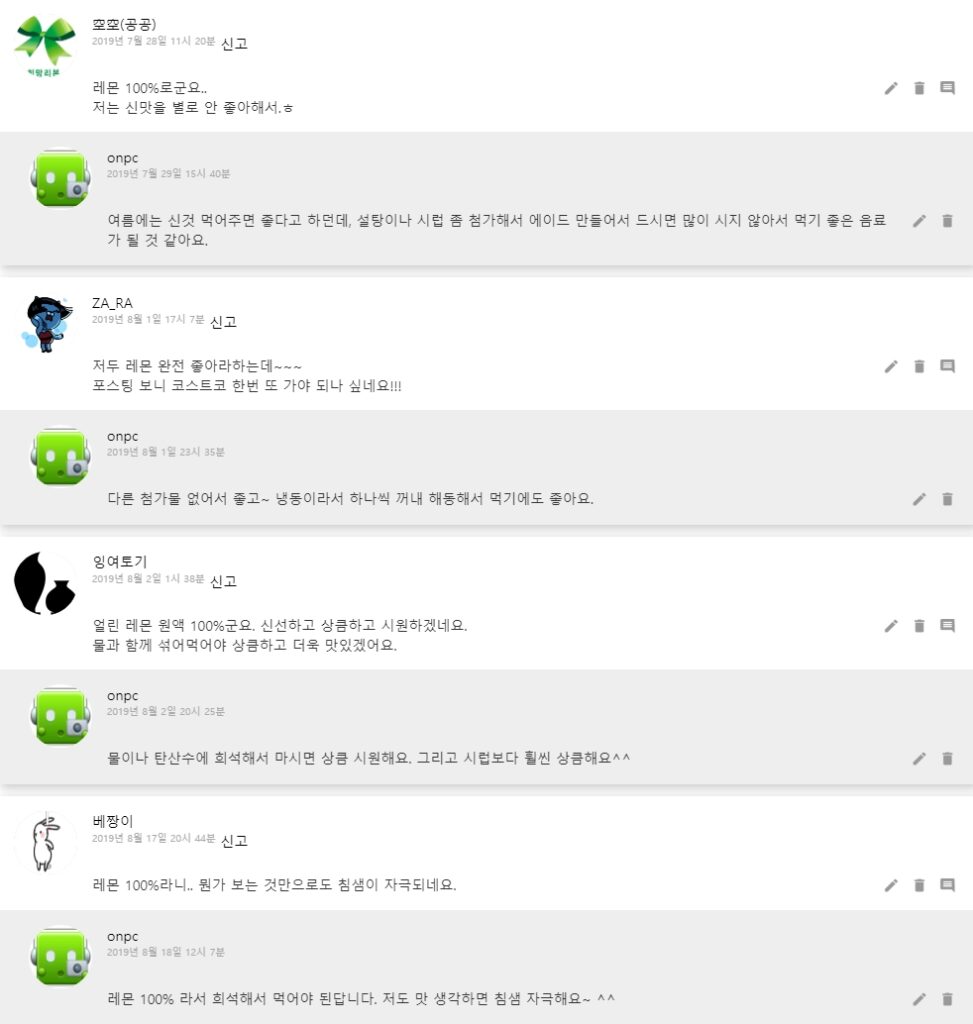This screenshot has width=973, height=1024.
Task: Click the trash icon on 잉여토기's comment row
Action: [x=918, y=625]
